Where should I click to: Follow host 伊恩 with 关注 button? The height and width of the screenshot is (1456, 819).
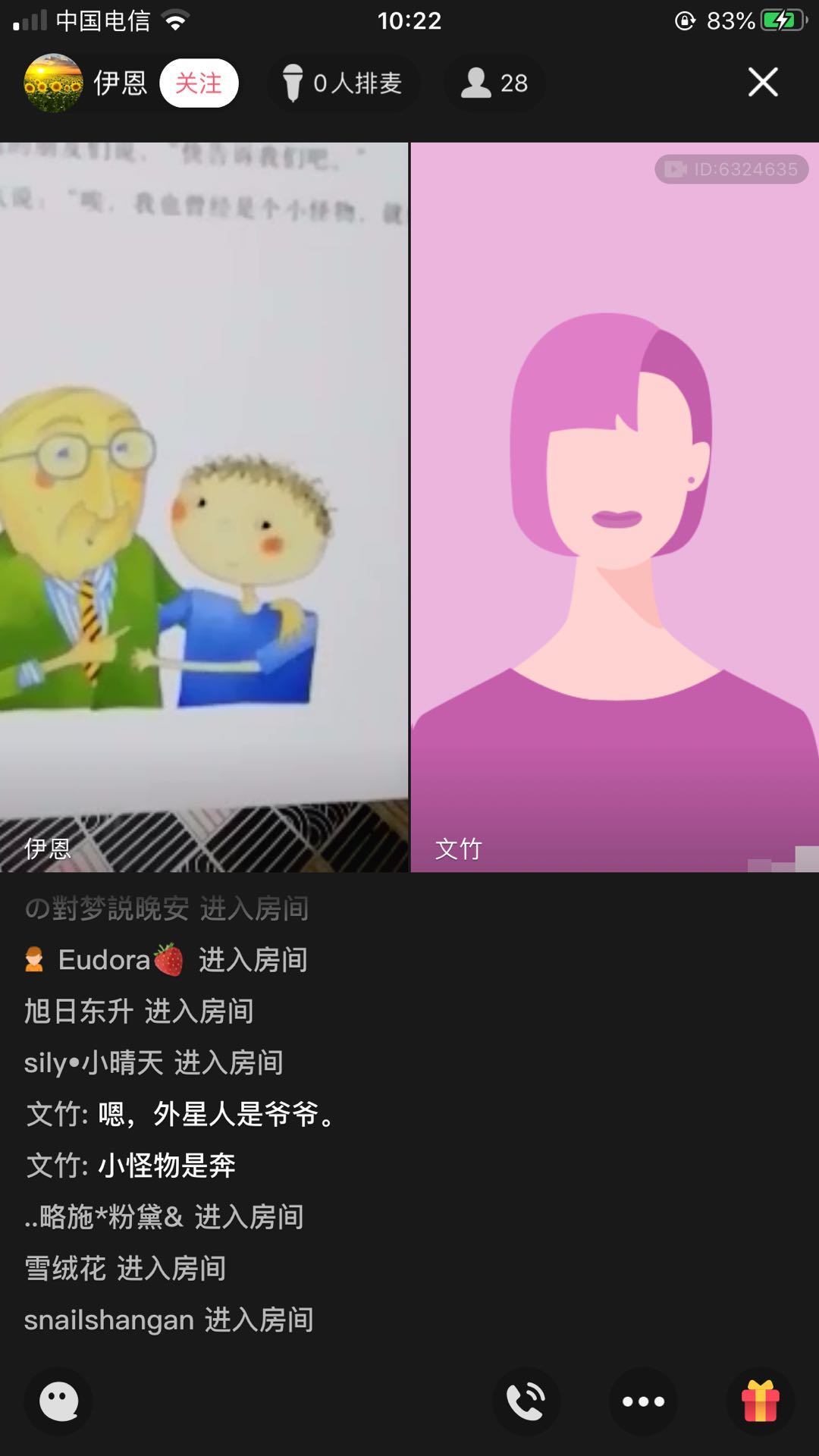[199, 83]
